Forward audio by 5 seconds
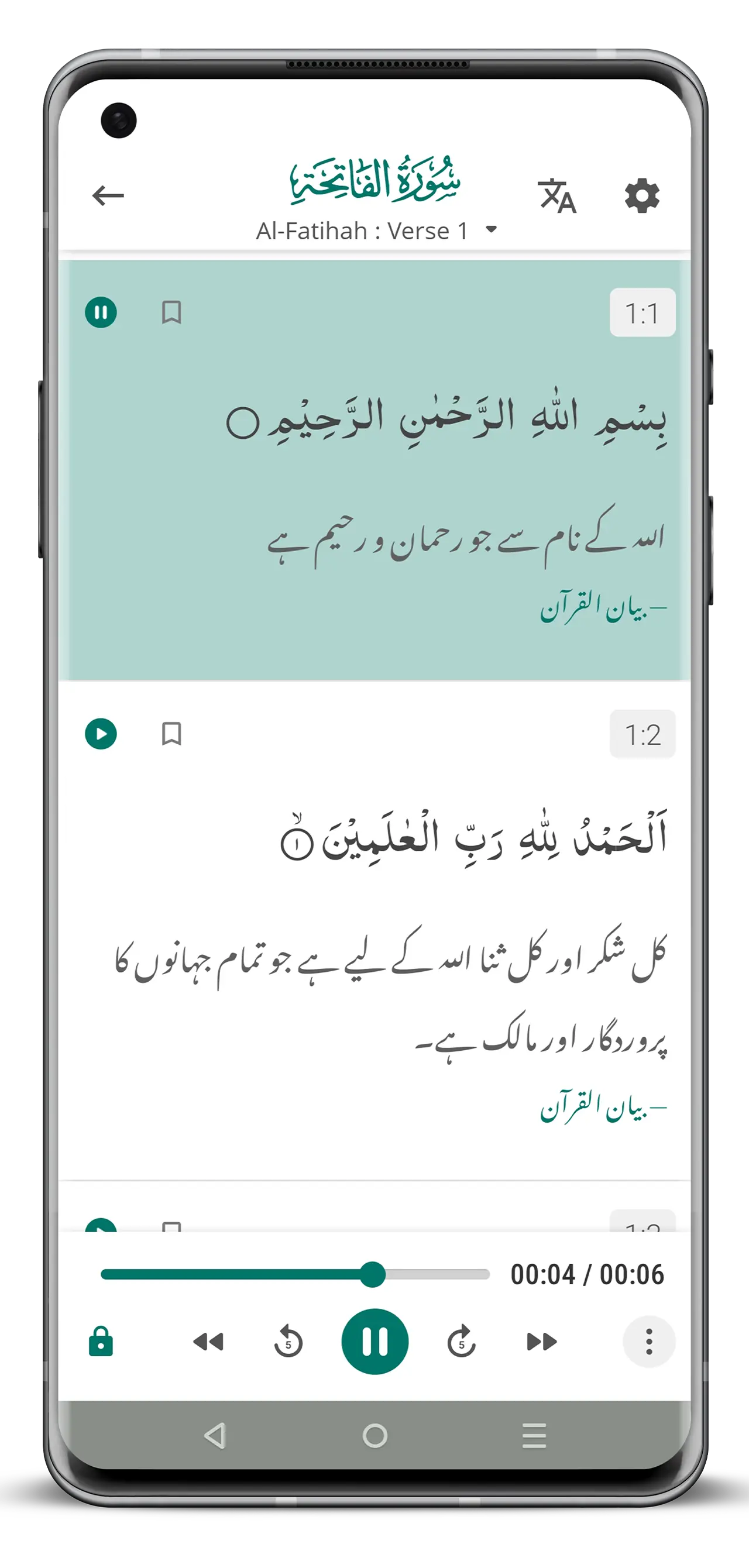The height and width of the screenshot is (1568, 749). click(x=461, y=1342)
